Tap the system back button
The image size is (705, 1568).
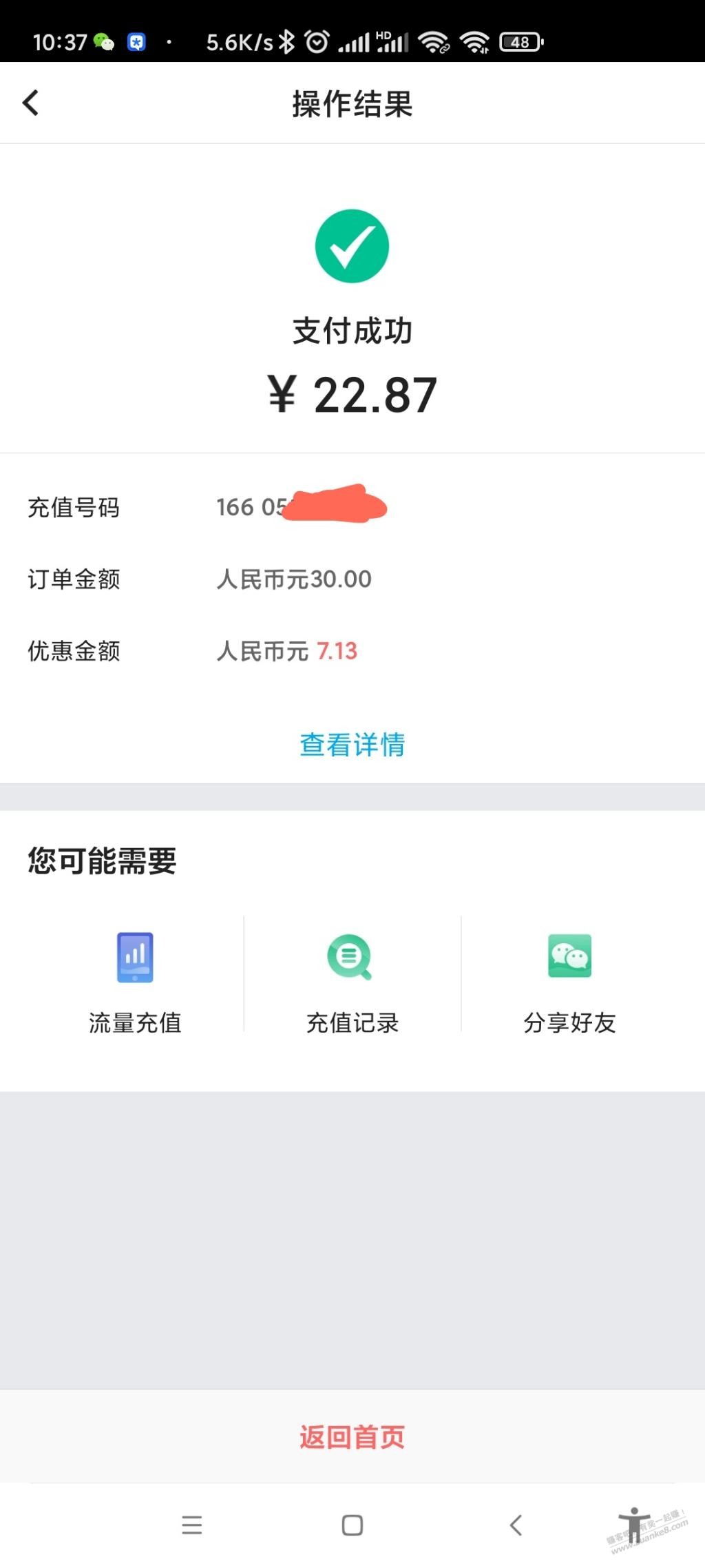click(x=516, y=1525)
